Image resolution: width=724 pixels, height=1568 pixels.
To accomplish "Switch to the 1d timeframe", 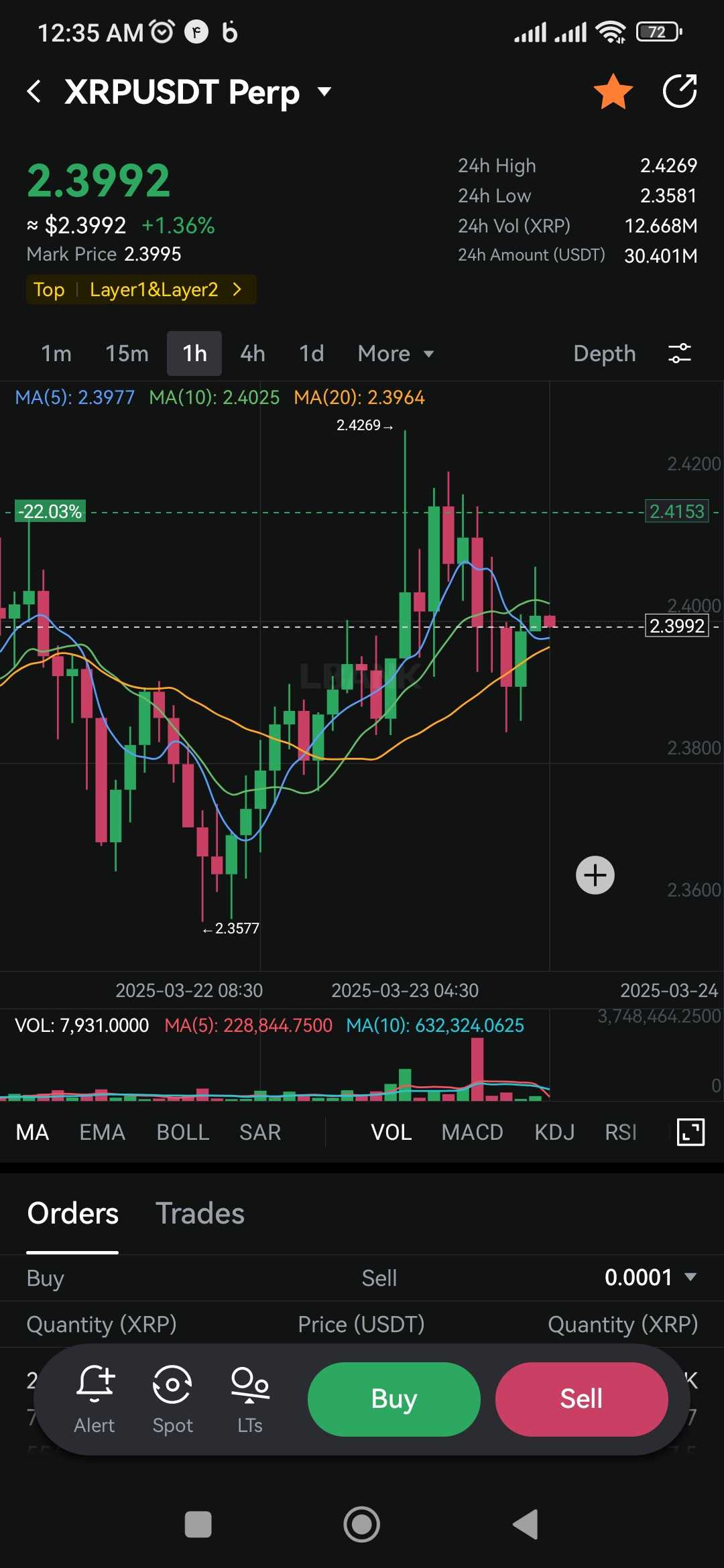I will pyautogui.click(x=311, y=353).
